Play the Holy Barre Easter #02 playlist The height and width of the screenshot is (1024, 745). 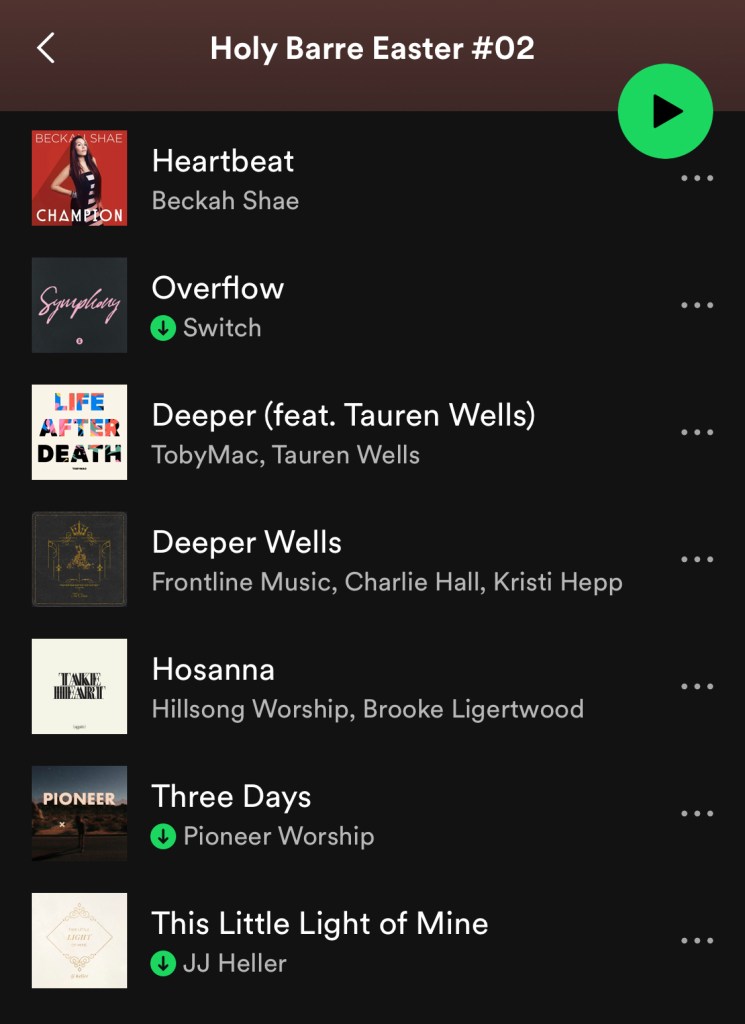coord(665,112)
